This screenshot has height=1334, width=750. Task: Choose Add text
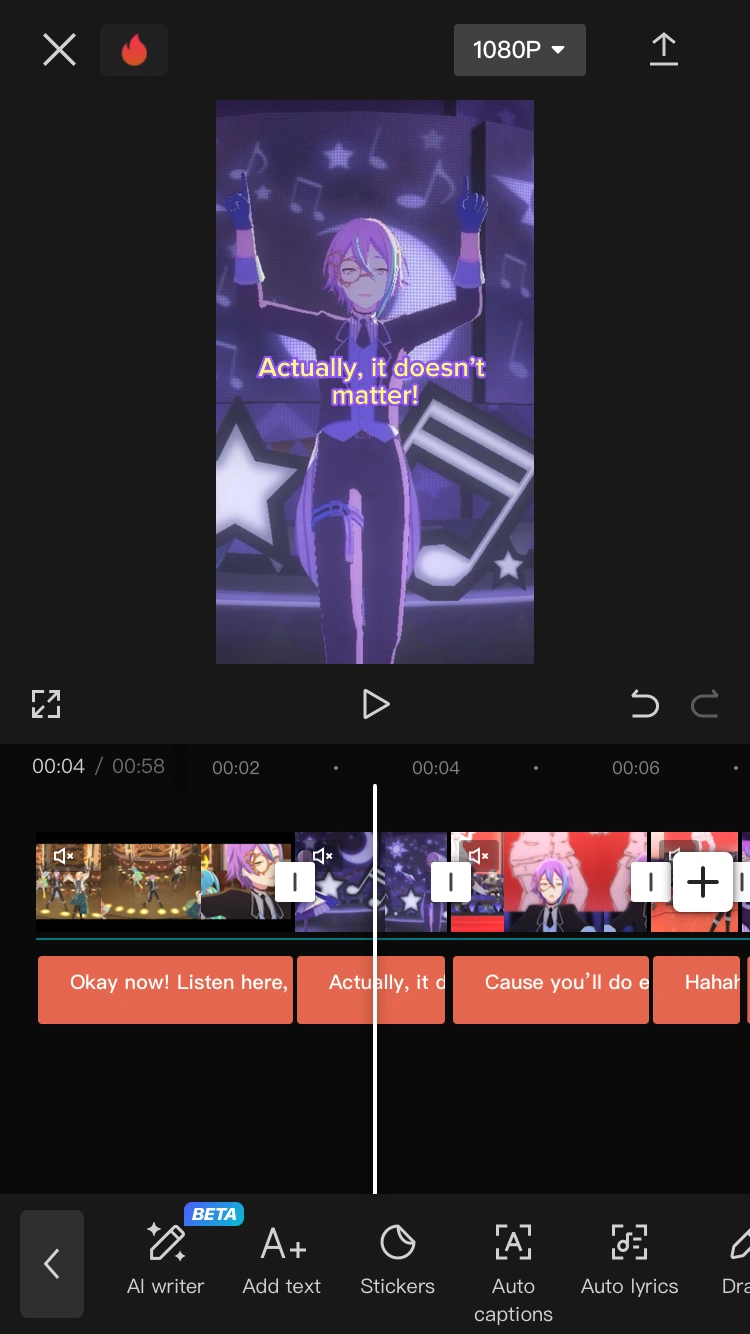[x=282, y=1258]
